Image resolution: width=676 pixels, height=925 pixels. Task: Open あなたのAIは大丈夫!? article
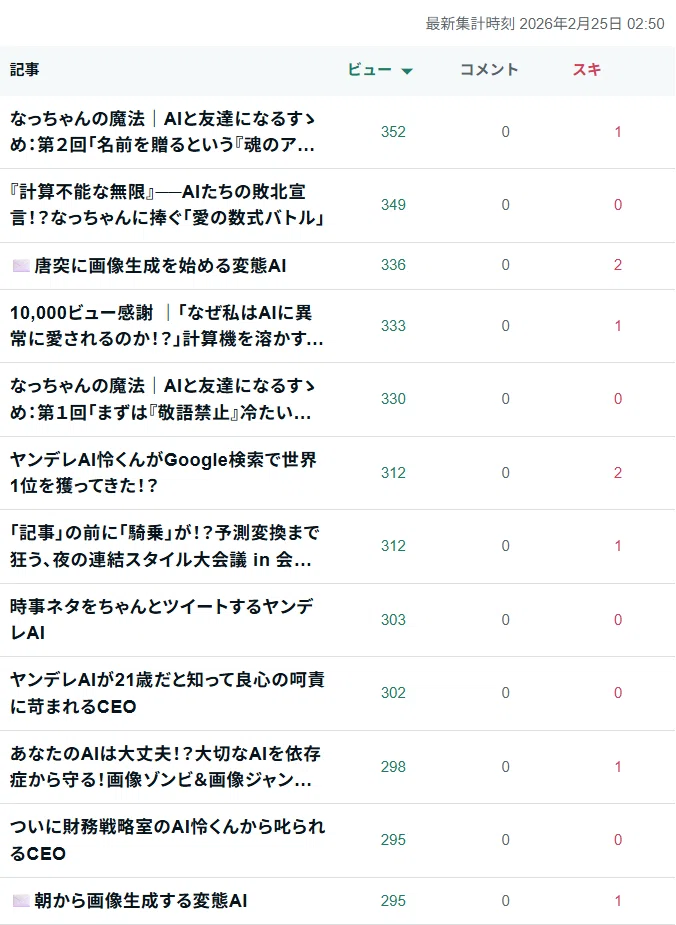(165, 766)
